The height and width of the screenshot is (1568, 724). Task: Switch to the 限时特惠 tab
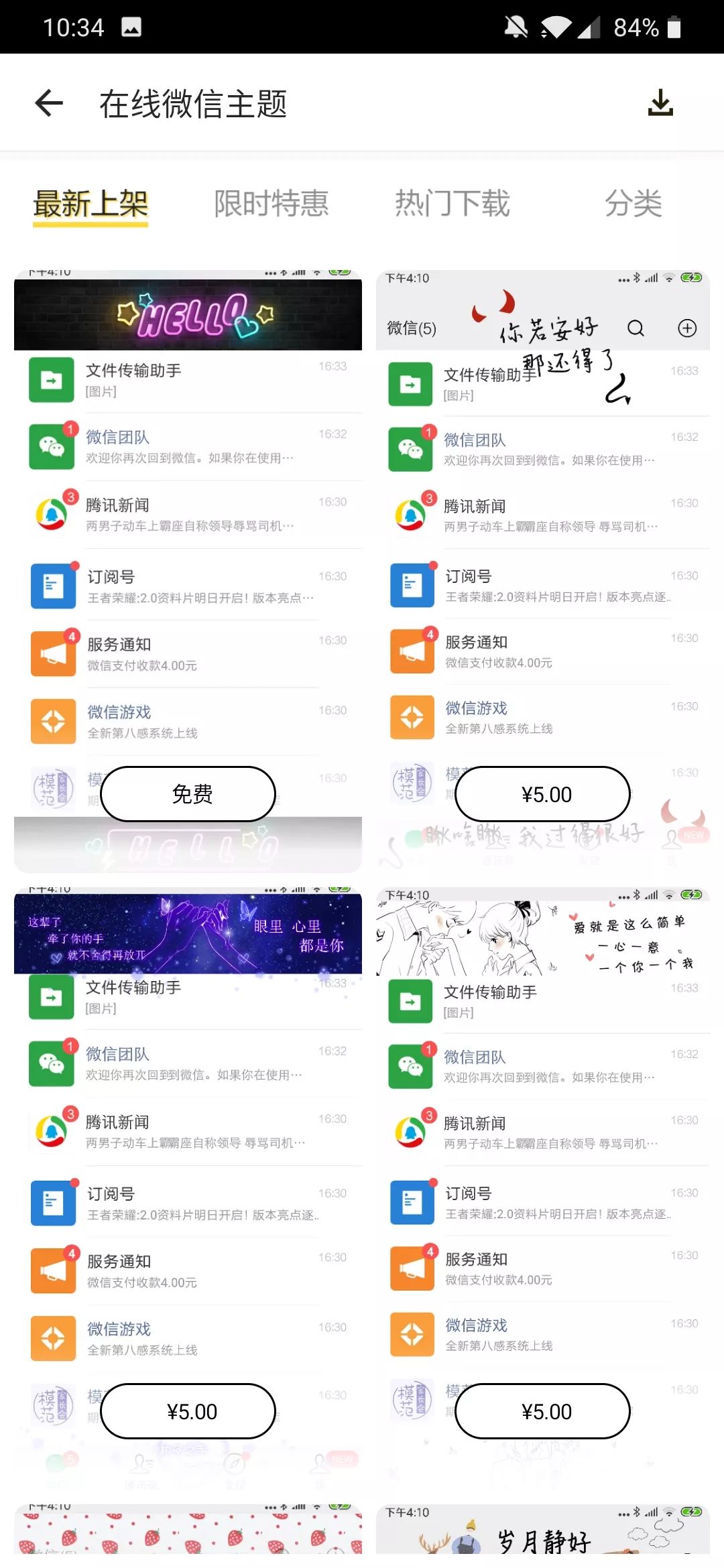pos(271,204)
